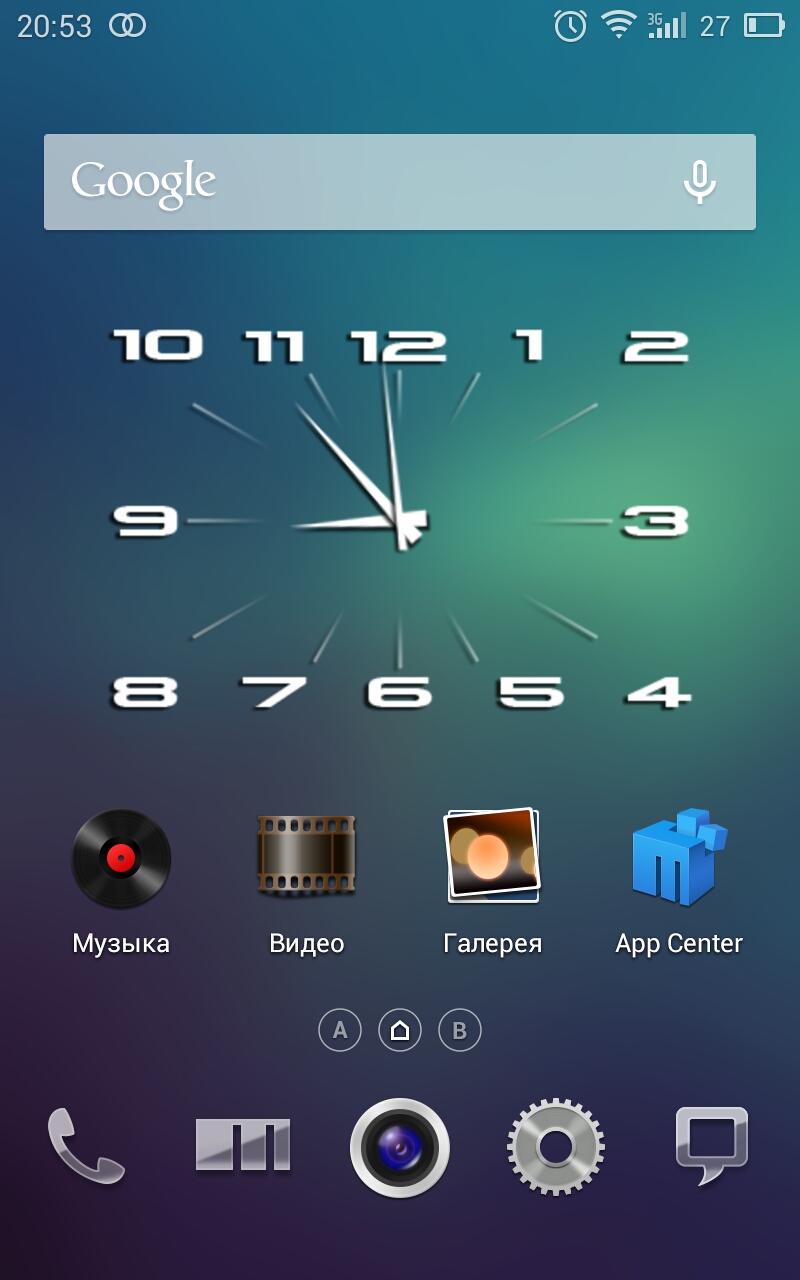Start voice search with the microphone
The image size is (800, 1280).
coord(699,182)
